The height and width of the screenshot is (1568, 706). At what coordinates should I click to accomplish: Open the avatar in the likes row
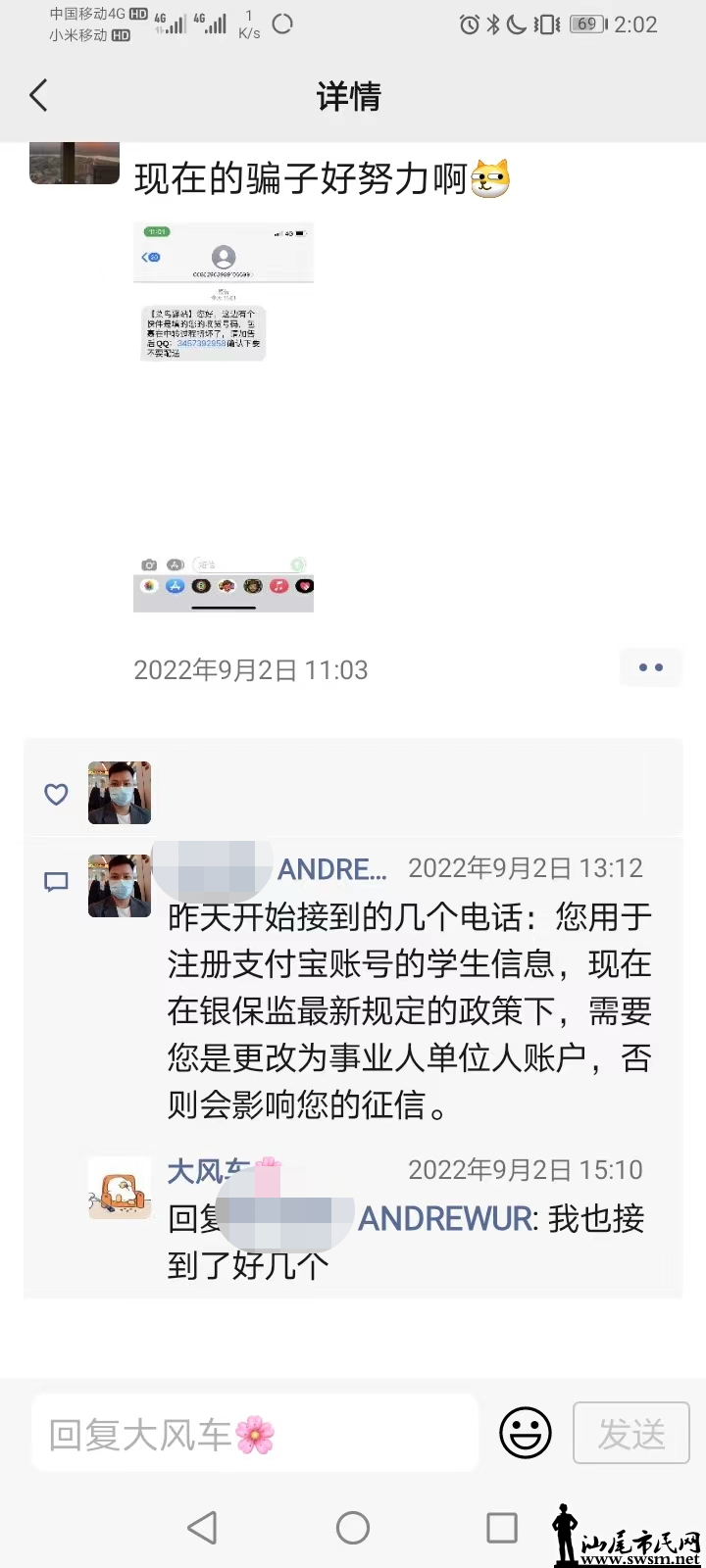pos(120,793)
